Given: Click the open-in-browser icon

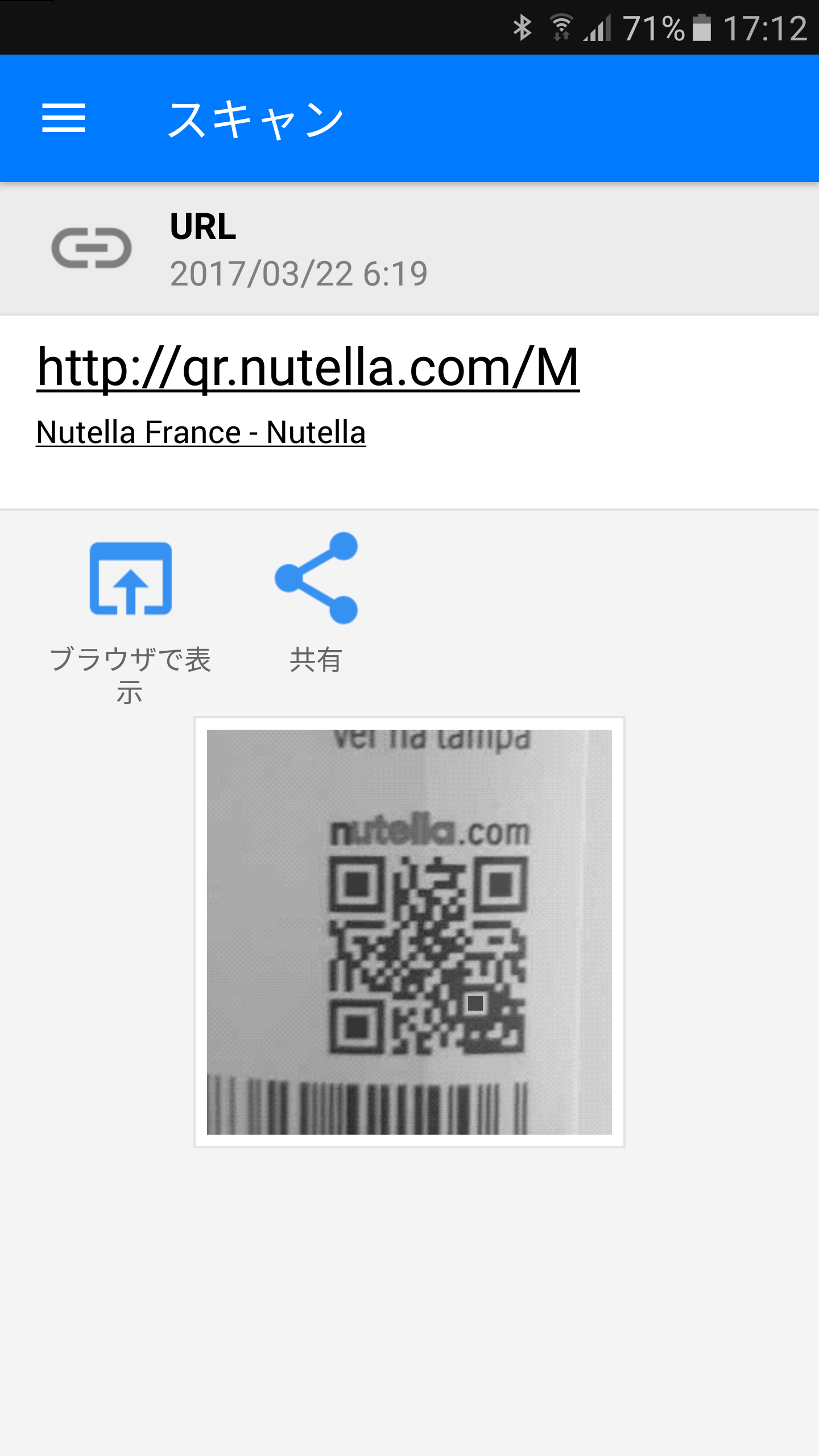Looking at the screenshot, I should [132, 579].
